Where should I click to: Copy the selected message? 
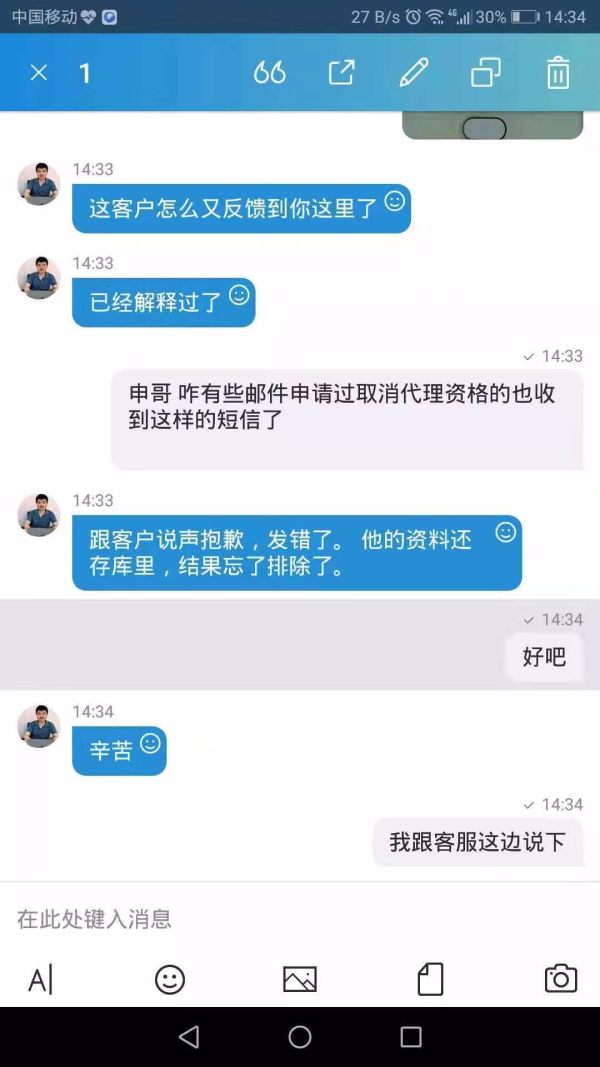pos(486,72)
